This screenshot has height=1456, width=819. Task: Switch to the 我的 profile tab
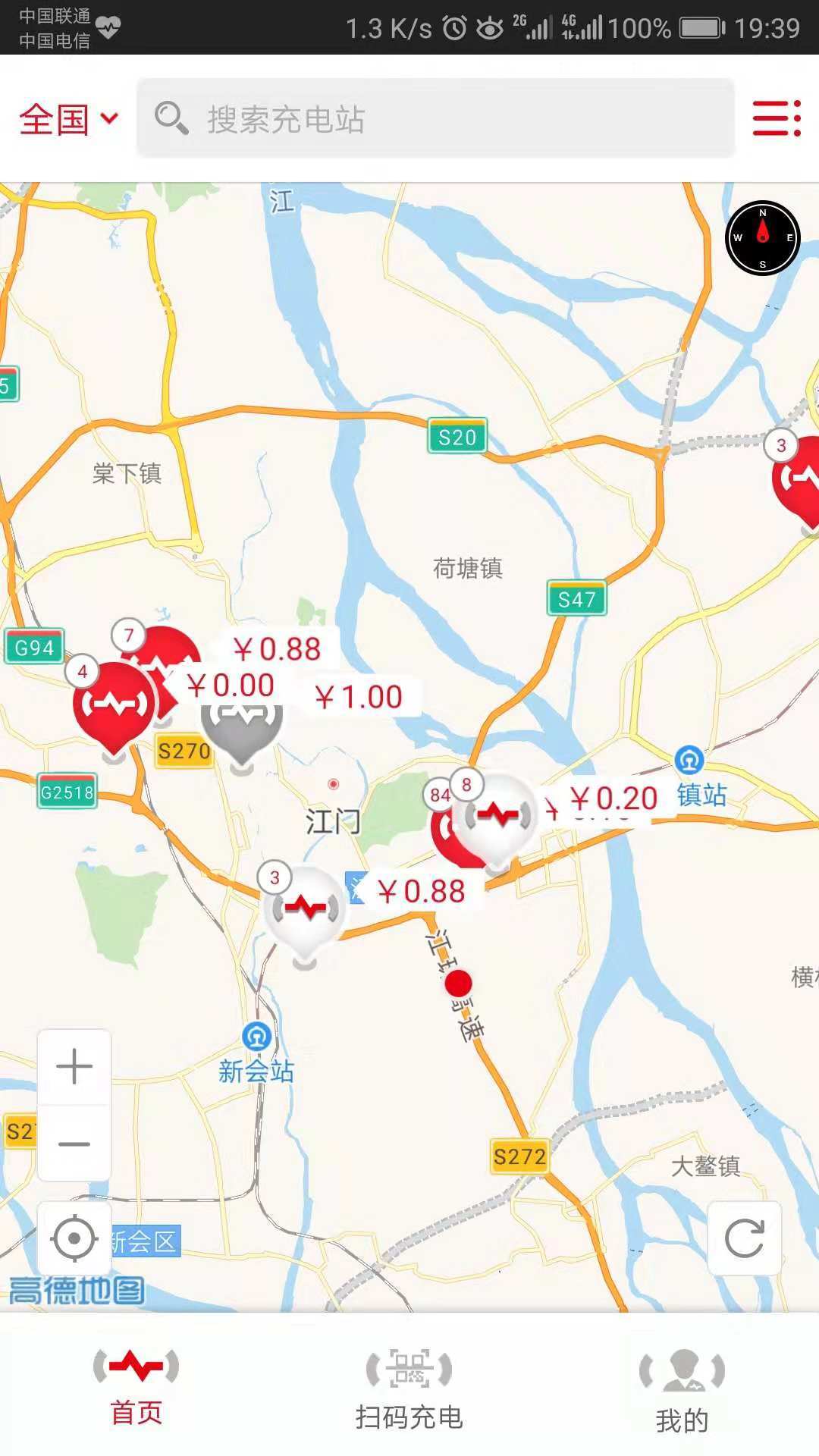point(682,1388)
